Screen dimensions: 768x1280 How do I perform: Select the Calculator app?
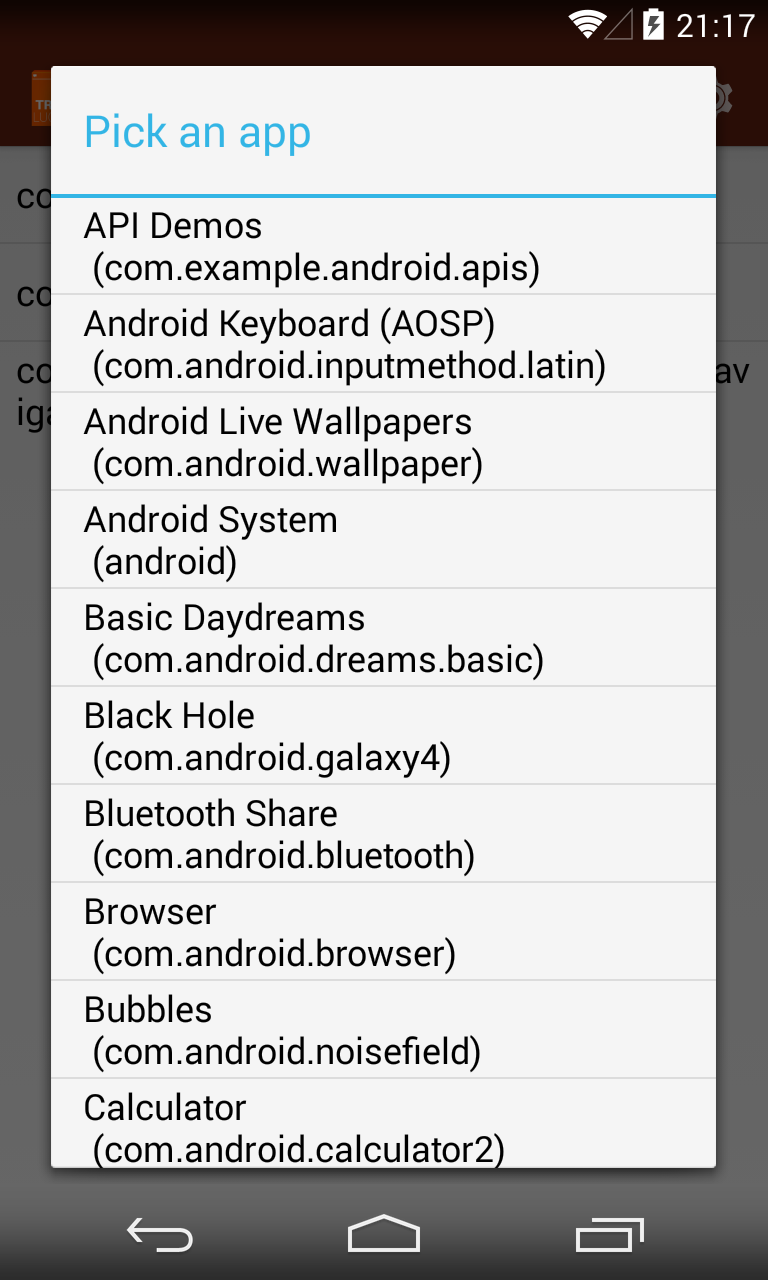(383, 1124)
